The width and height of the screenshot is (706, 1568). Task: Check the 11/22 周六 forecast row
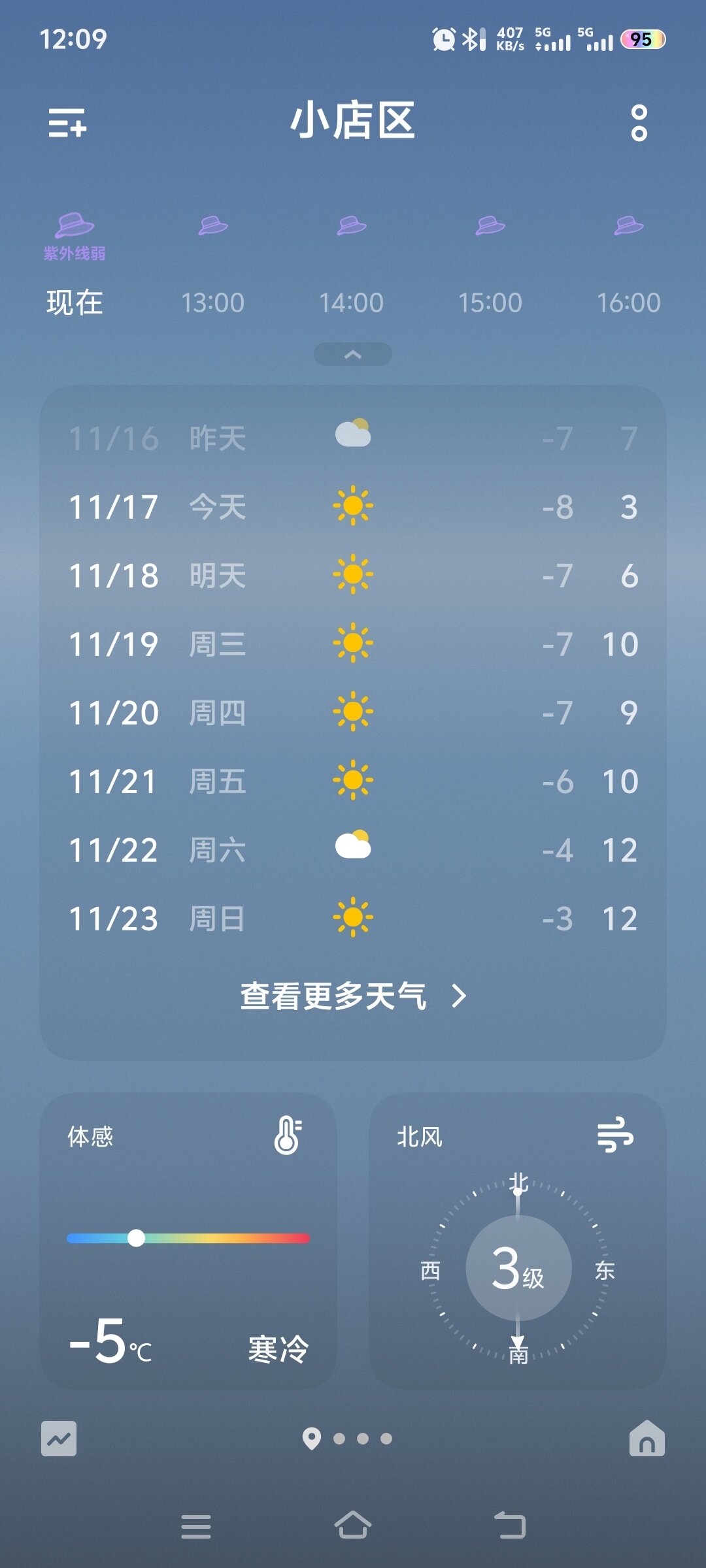353,850
